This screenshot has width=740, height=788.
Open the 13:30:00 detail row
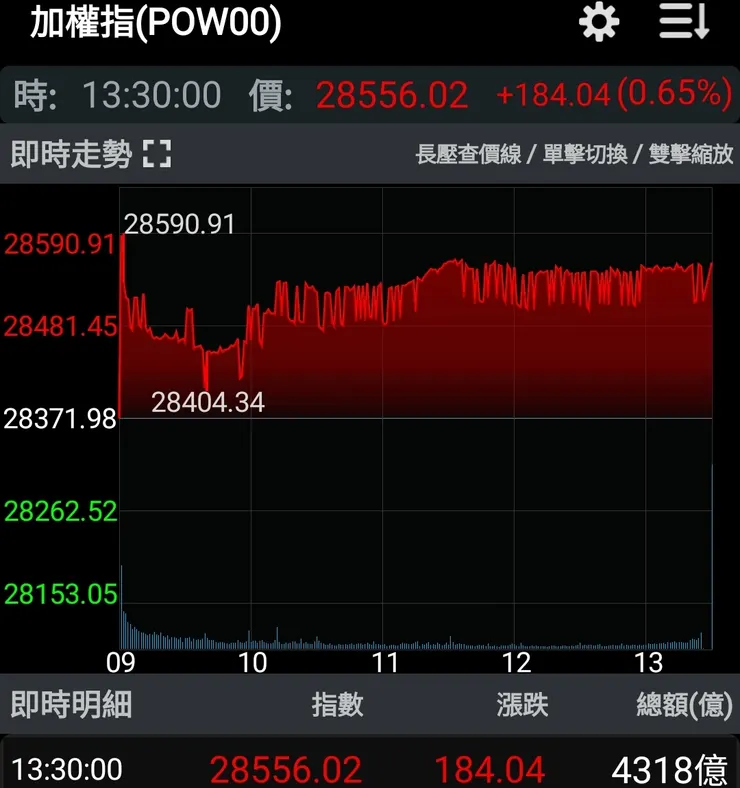[x=370, y=768]
